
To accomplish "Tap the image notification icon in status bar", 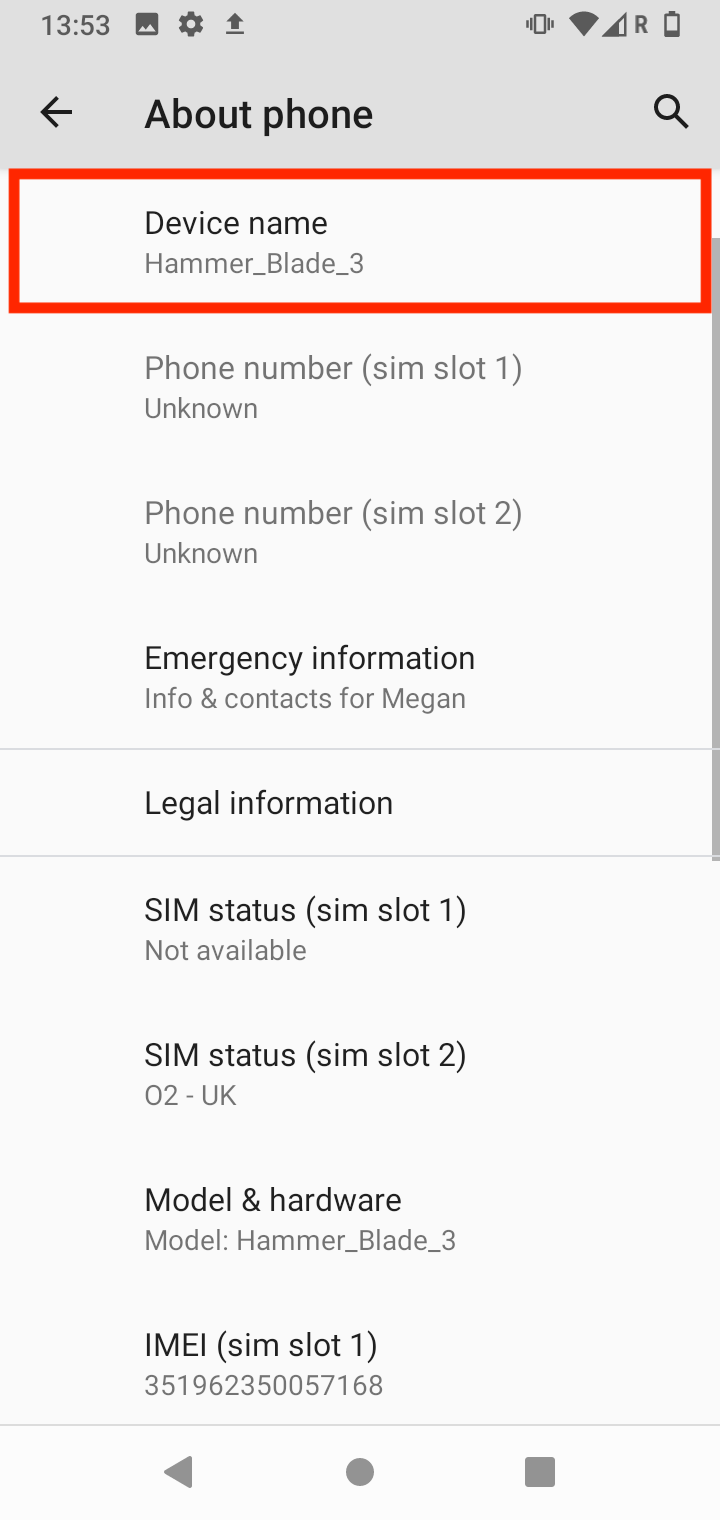I will click(x=146, y=24).
